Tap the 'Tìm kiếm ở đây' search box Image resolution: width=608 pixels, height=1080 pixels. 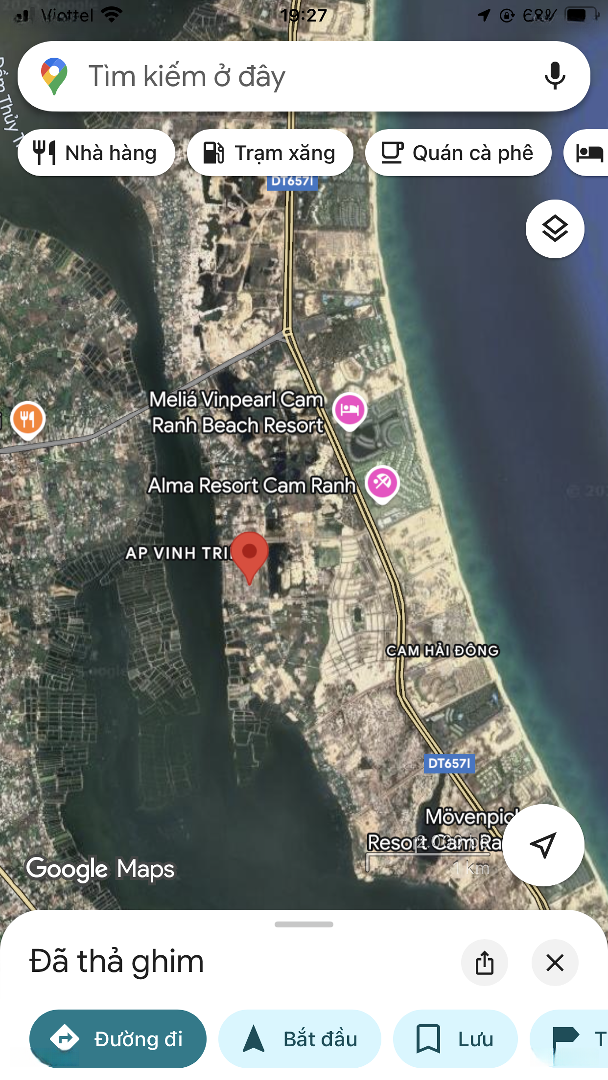280,76
